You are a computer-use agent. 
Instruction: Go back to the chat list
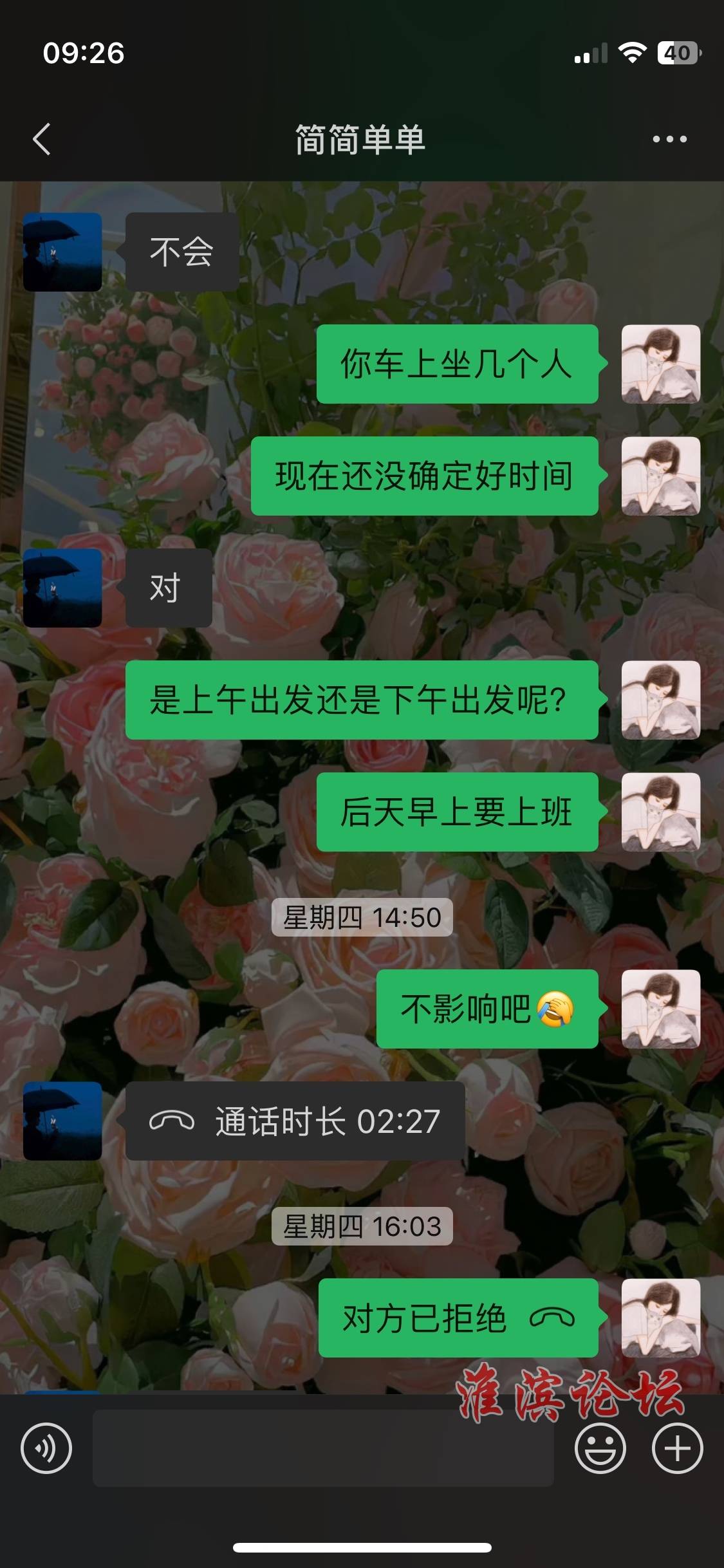point(42,139)
